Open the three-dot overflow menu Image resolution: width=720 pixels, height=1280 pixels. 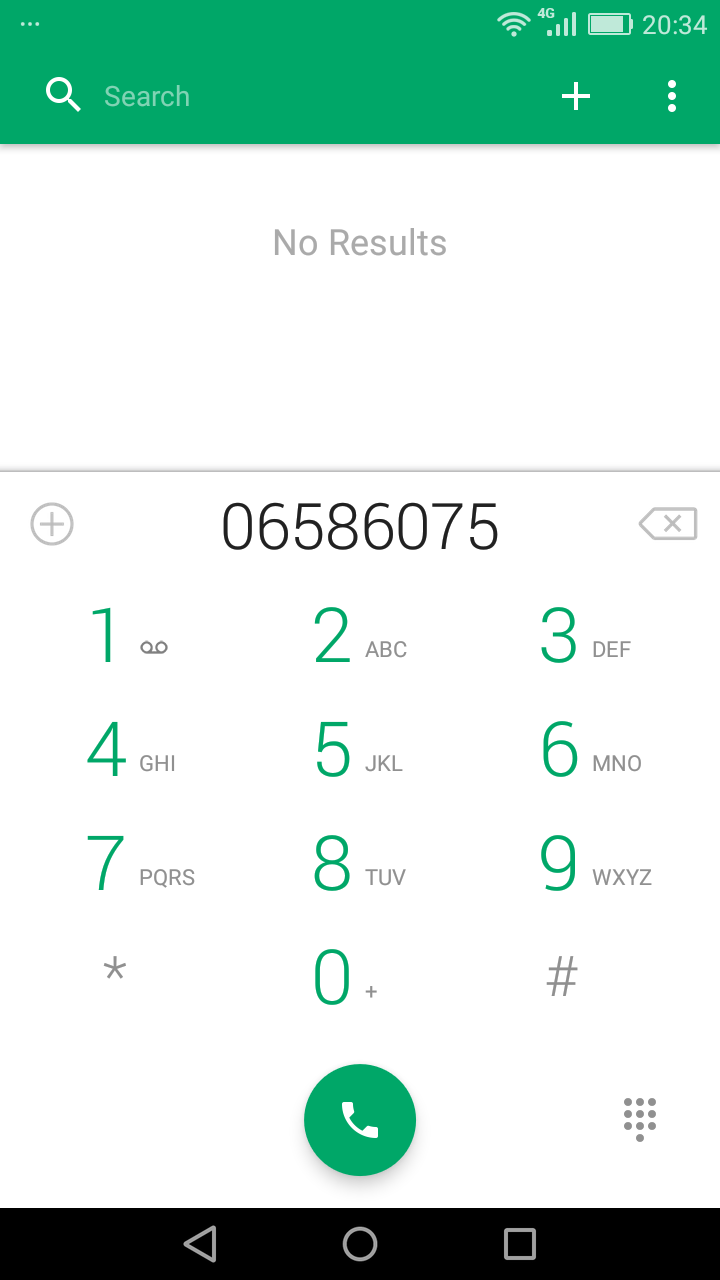pos(672,96)
